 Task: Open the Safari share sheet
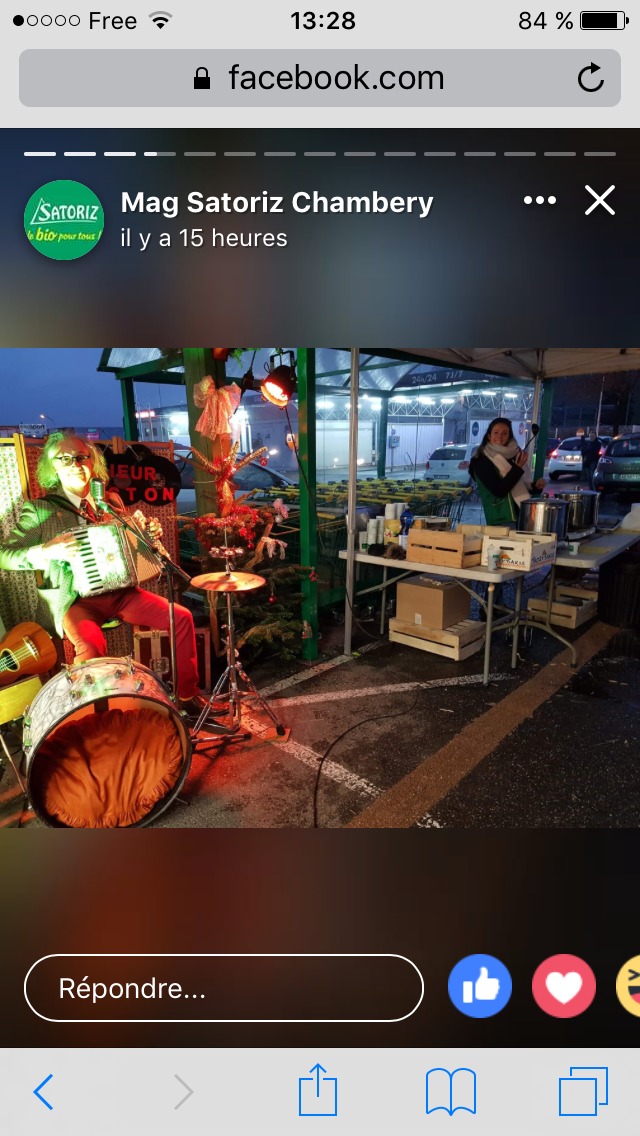tap(319, 1090)
